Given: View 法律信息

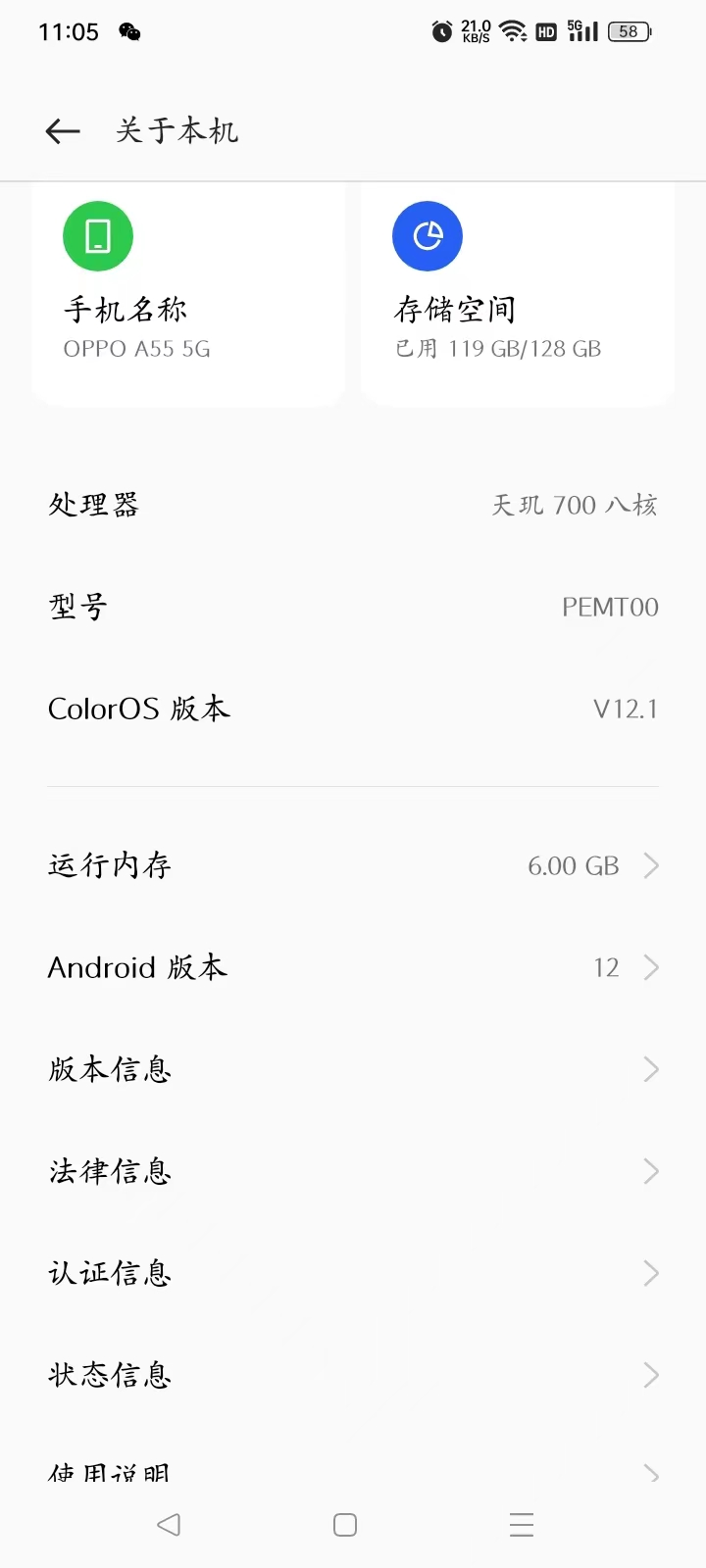Looking at the screenshot, I should (353, 1171).
